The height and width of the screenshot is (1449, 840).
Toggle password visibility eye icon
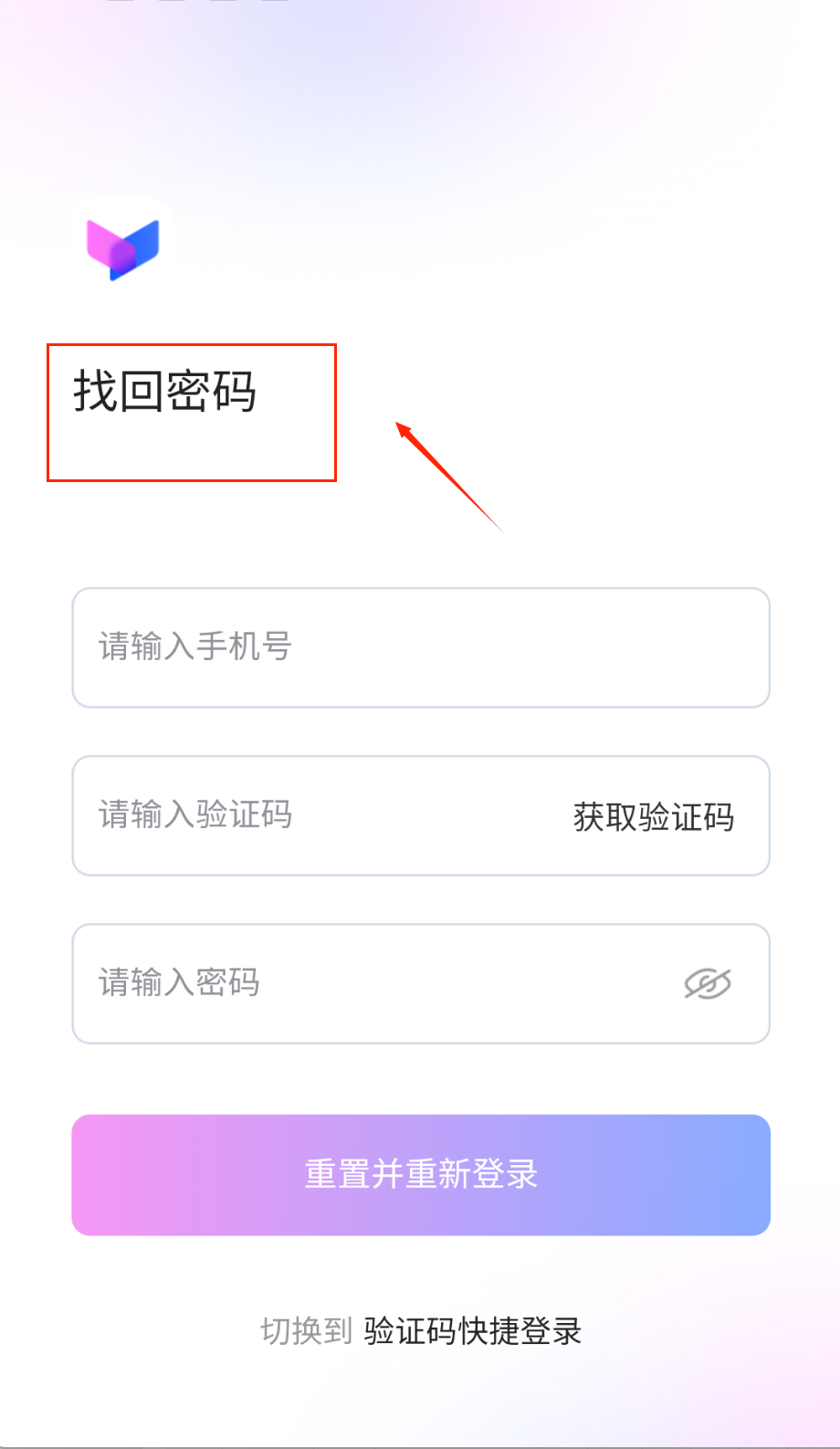click(x=708, y=984)
